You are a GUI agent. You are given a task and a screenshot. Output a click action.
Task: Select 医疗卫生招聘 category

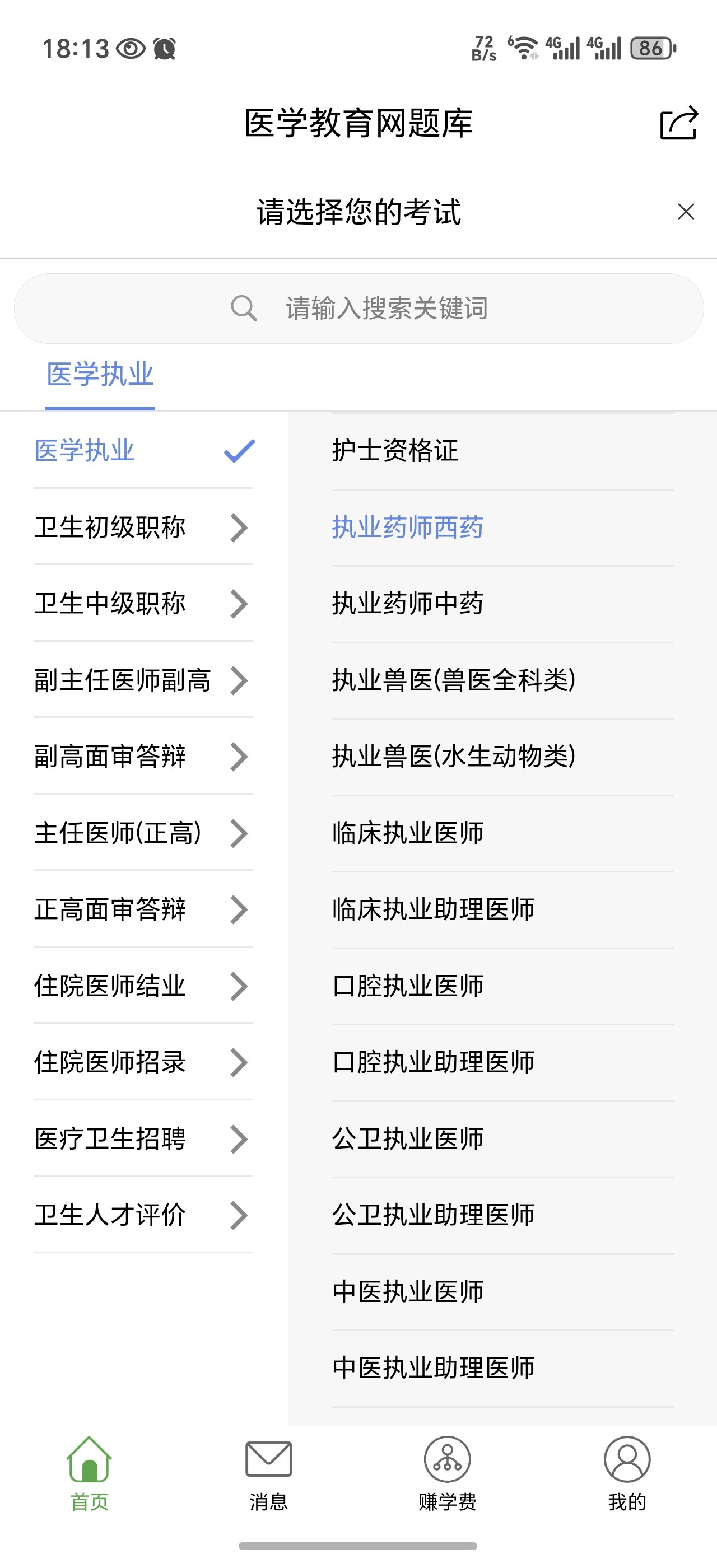(x=143, y=1139)
